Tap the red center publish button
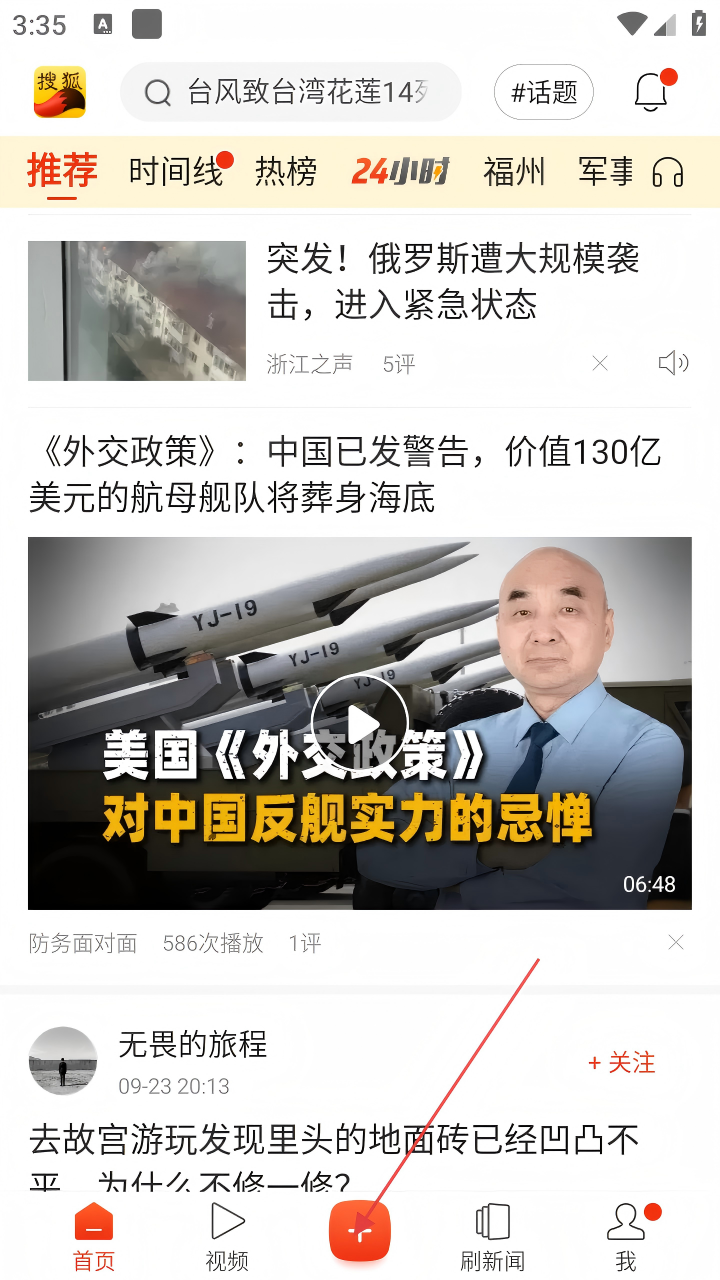This screenshot has height=1280, width=720. click(x=360, y=1230)
